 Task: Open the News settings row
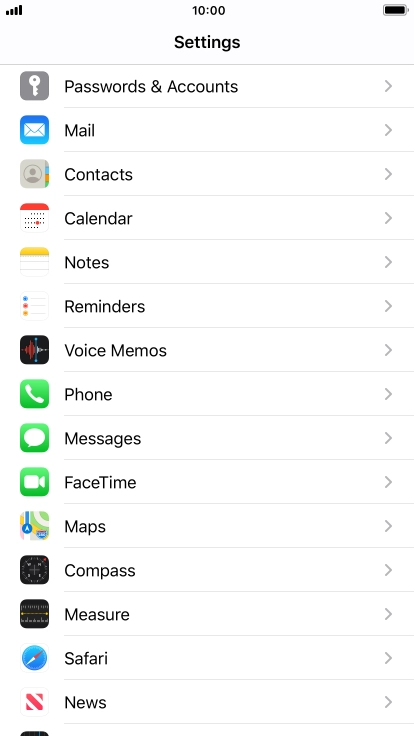point(207,703)
